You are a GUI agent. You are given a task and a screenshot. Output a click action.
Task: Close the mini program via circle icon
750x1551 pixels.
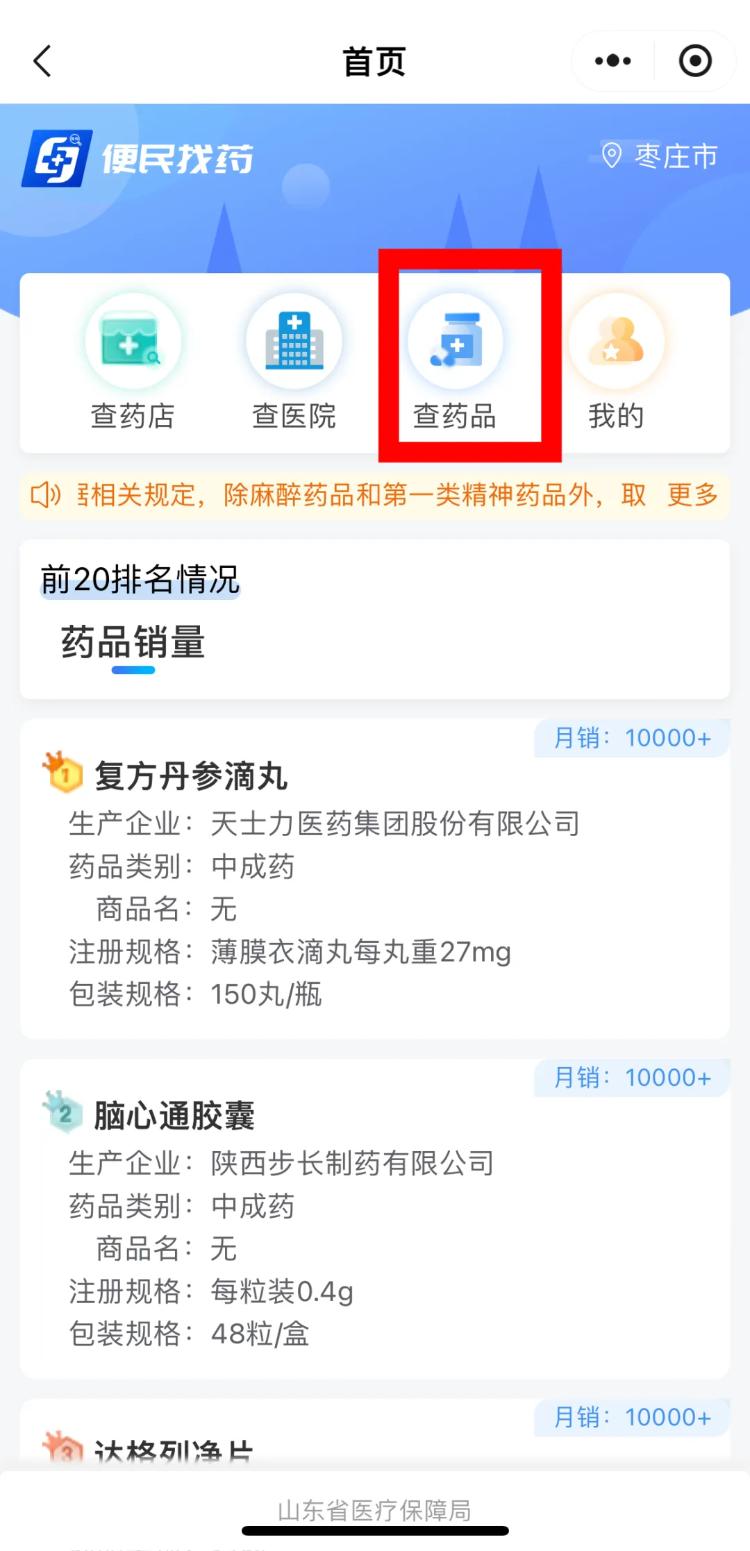(x=695, y=61)
